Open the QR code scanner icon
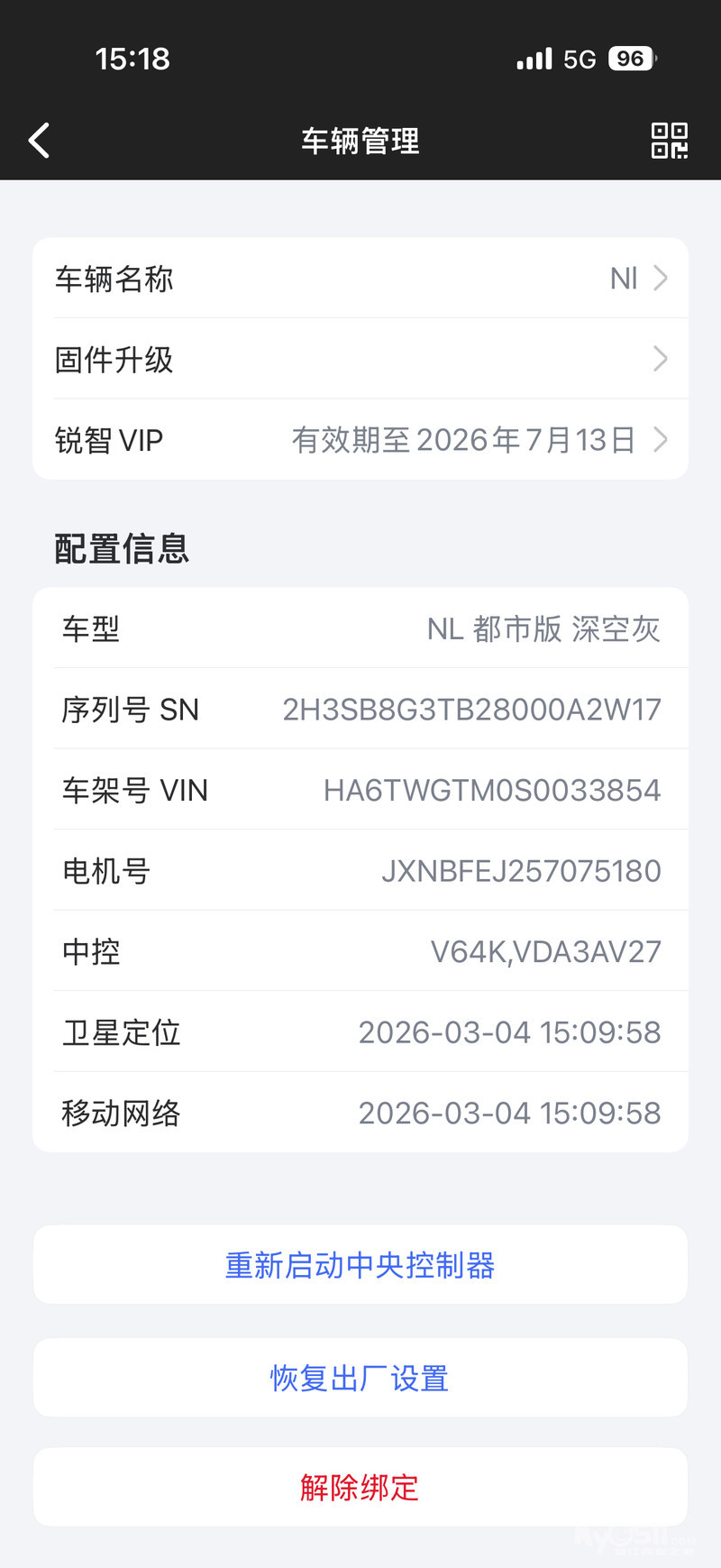This screenshot has height=1568, width=721. (669, 141)
